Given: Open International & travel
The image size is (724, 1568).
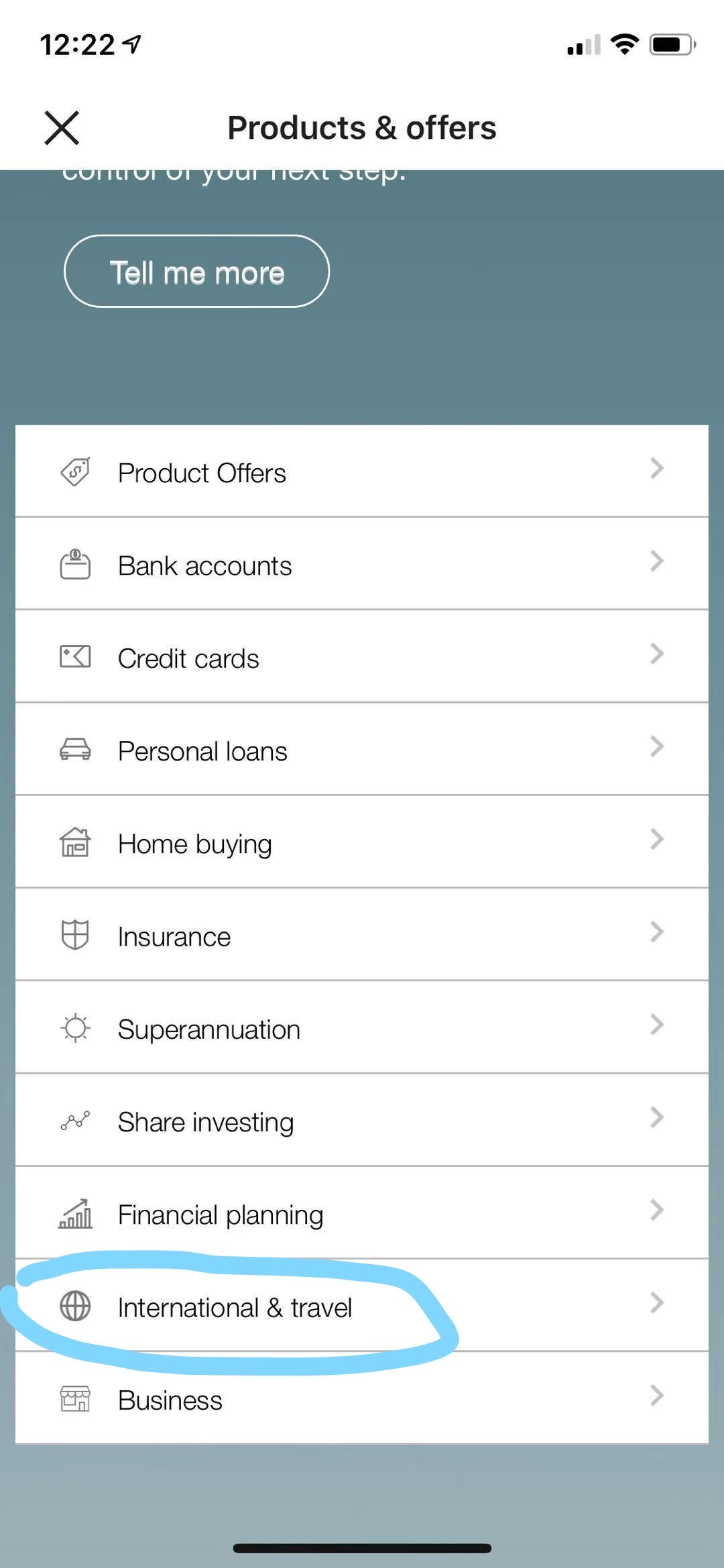Looking at the screenshot, I should click(362, 1306).
